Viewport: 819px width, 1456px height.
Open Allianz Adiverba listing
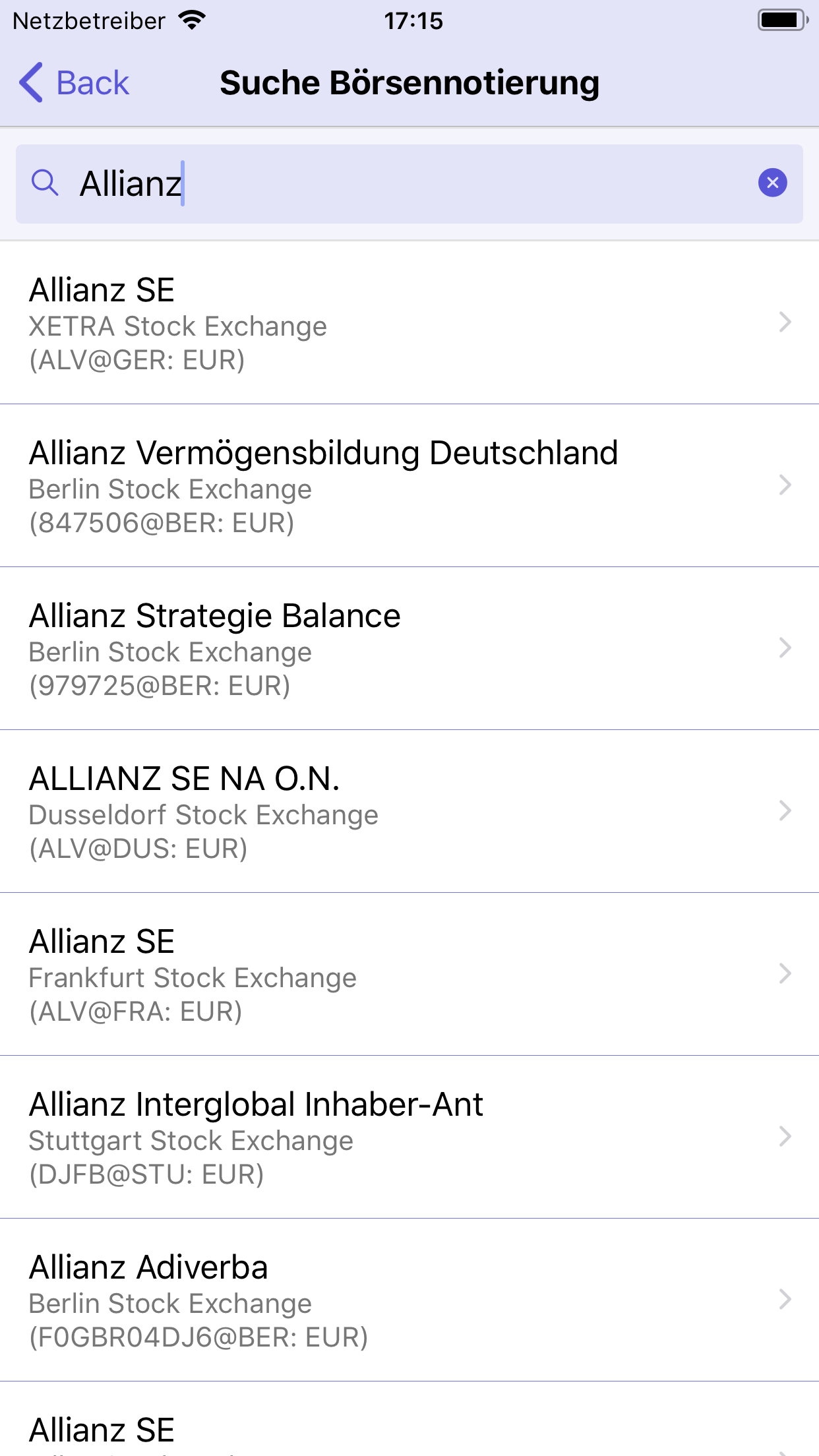tap(409, 1300)
